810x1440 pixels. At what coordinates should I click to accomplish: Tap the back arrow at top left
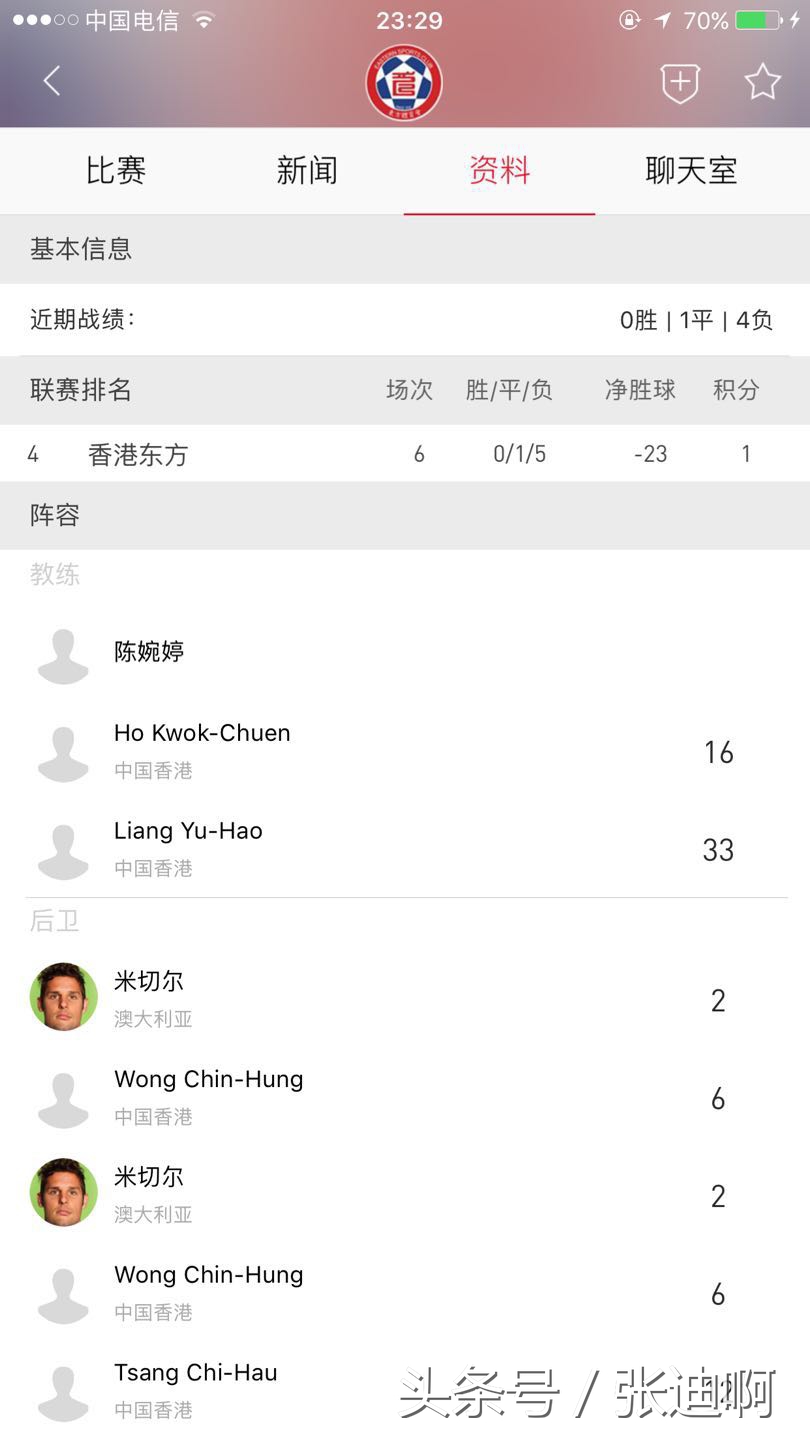tap(52, 82)
